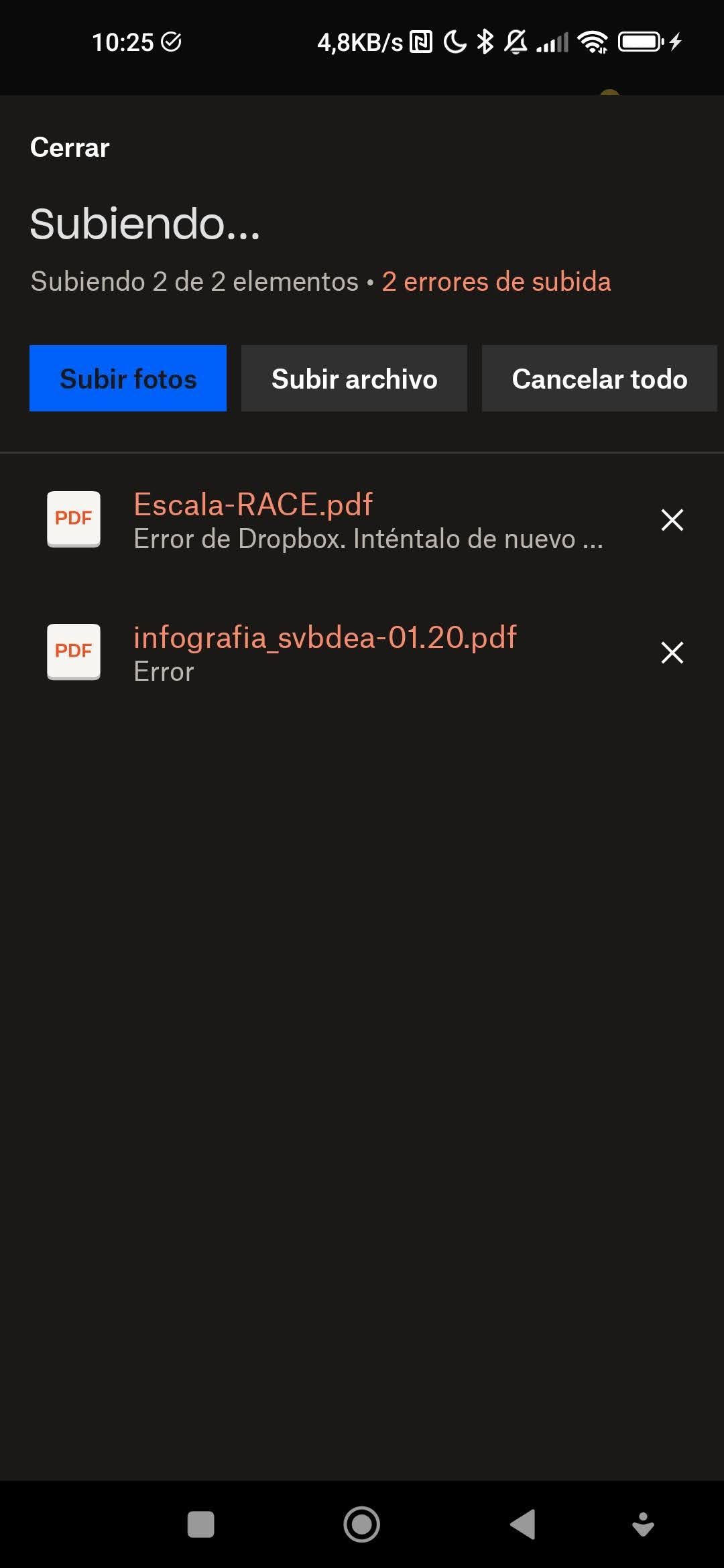This screenshot has width=724, height=1568.
Task: Tap Cerrar to close the upload screen
Action: 69,147
